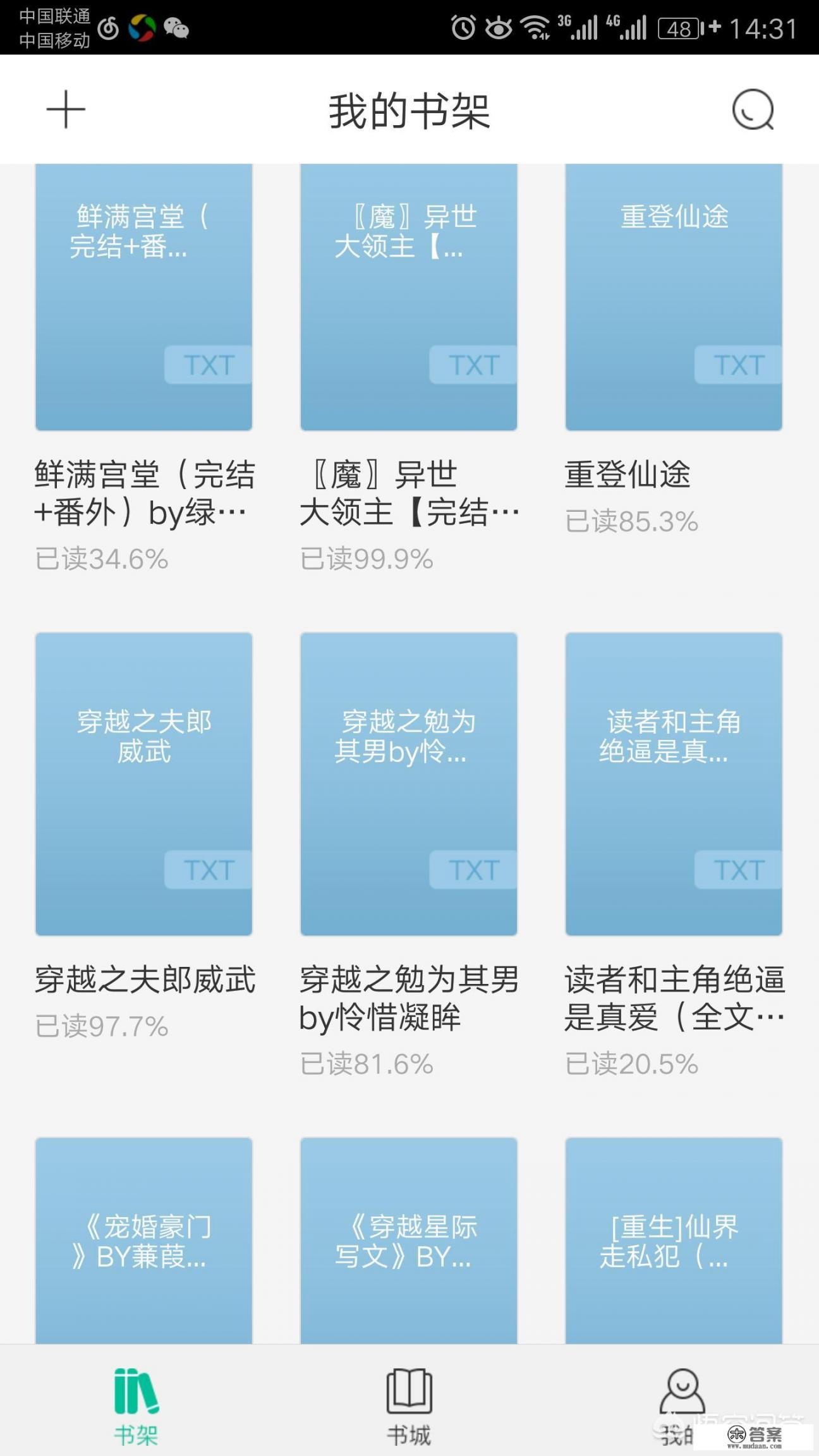The height and width of the screenshot is (1456, 819).
Task: Open WeChat from the status bar
Action: [x=178, y=28]
